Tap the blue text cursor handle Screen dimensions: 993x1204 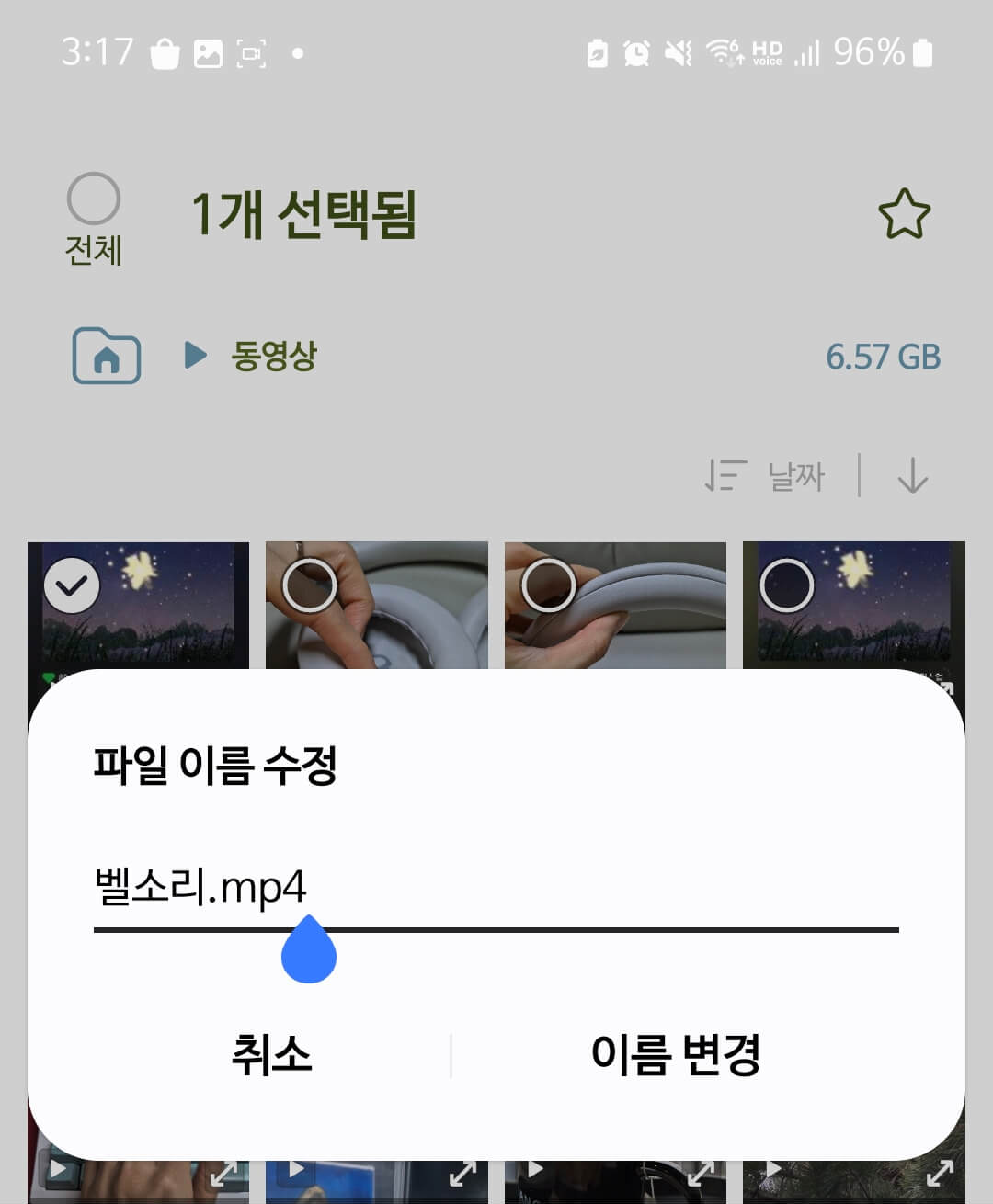pyautogui.click(x=310, y=953)
